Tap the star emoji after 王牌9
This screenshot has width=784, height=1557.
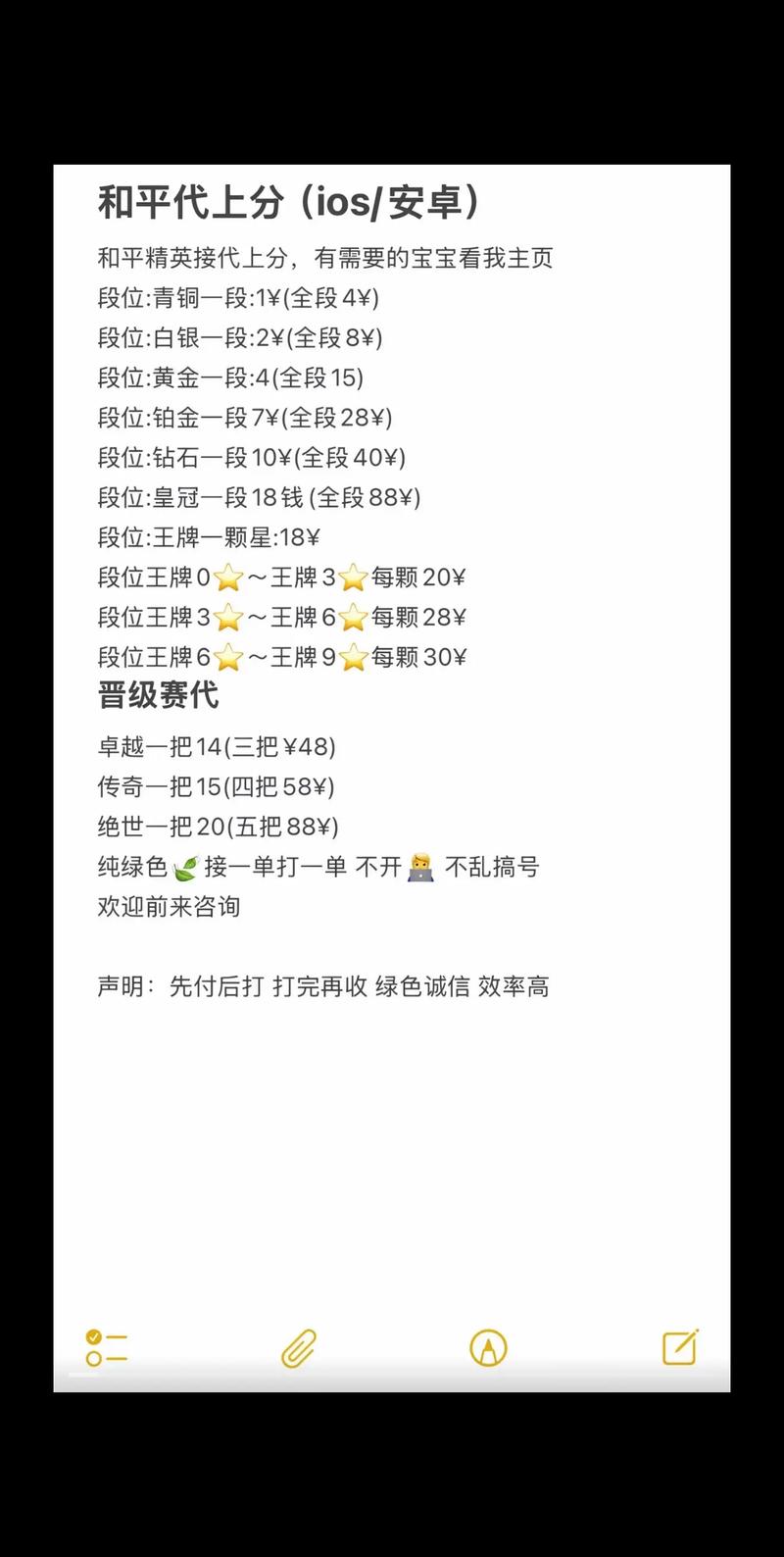[x=352, y=657]
